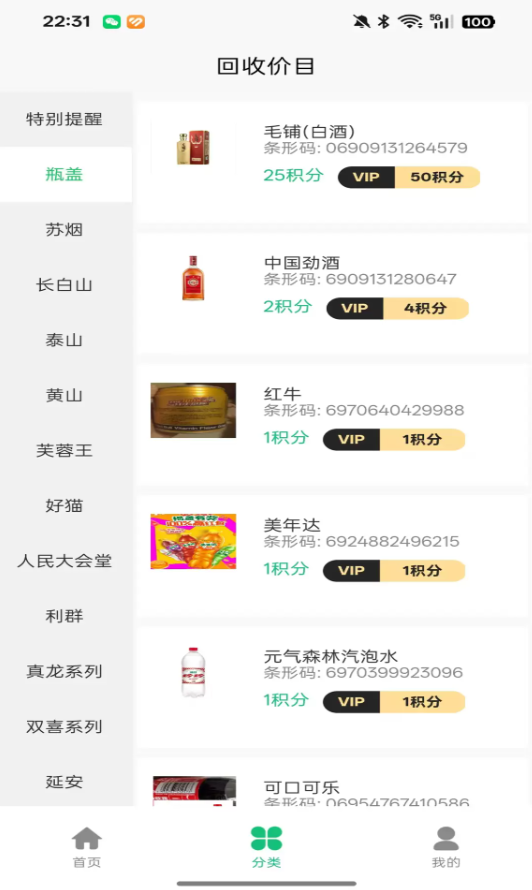This screenshot has width=532, height=890.
Task: Open the 中国劲酒 item card
Action: click(333, 294)
